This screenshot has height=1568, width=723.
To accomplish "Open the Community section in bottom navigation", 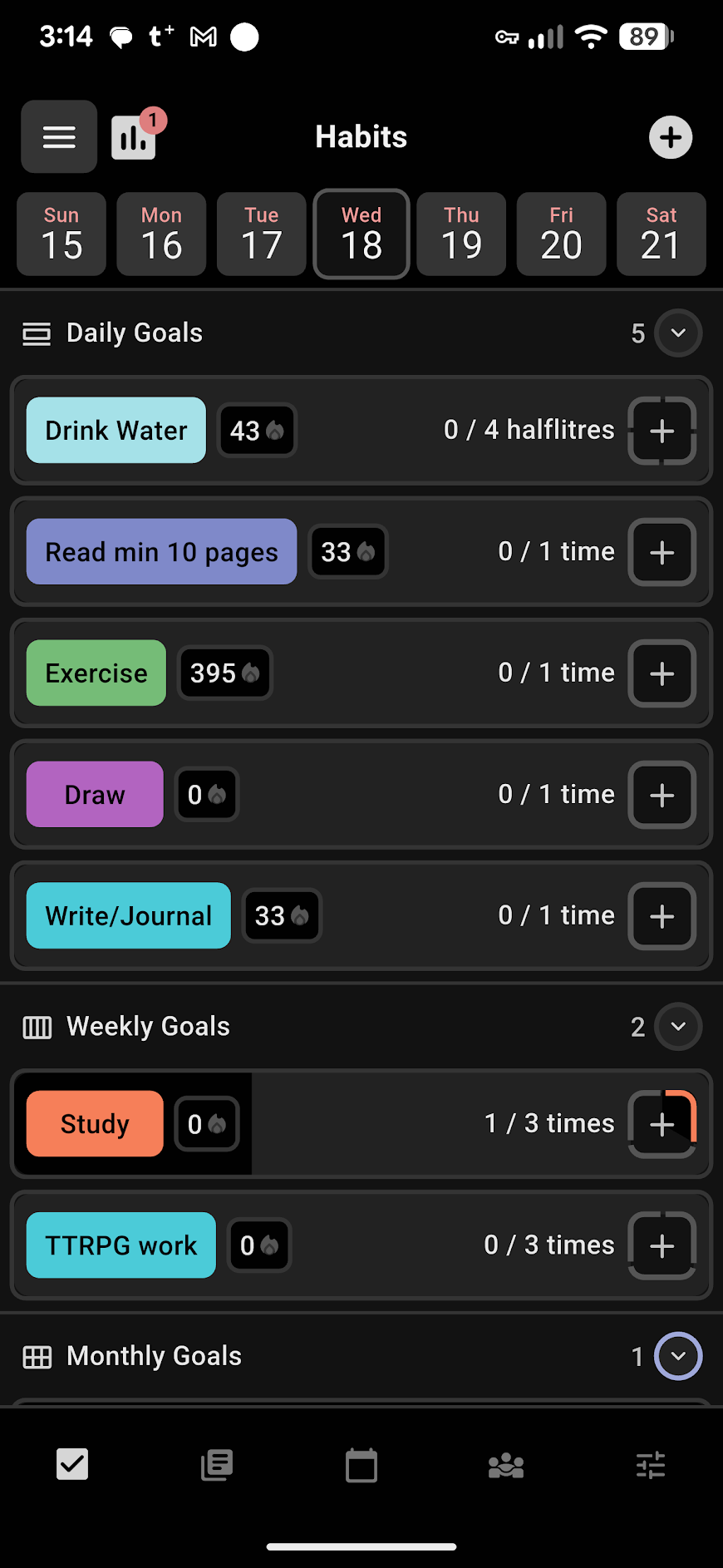I will 506,1464.
